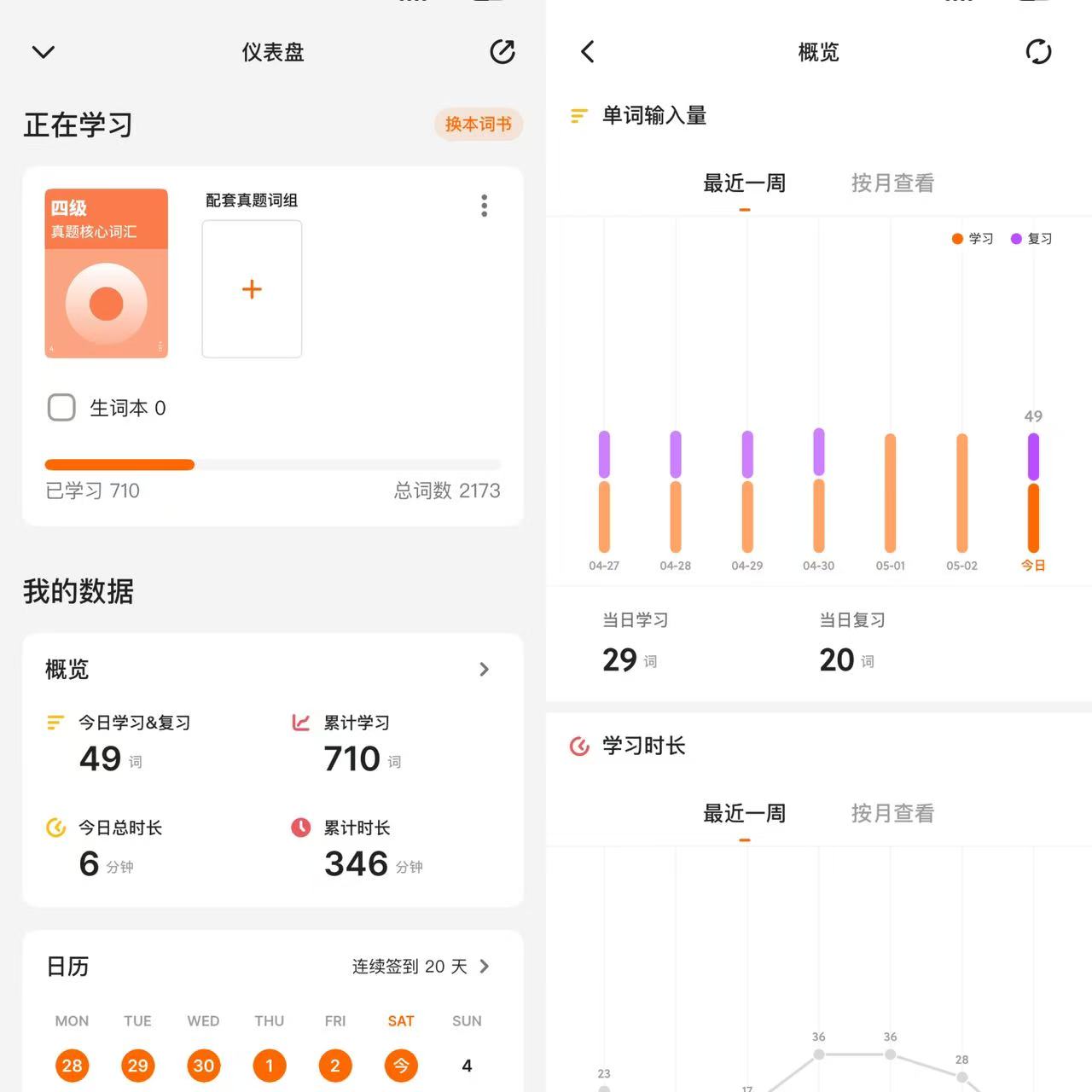Collapse the dashboard with the down chevron

pyautogui.click(x=44, y=52)
